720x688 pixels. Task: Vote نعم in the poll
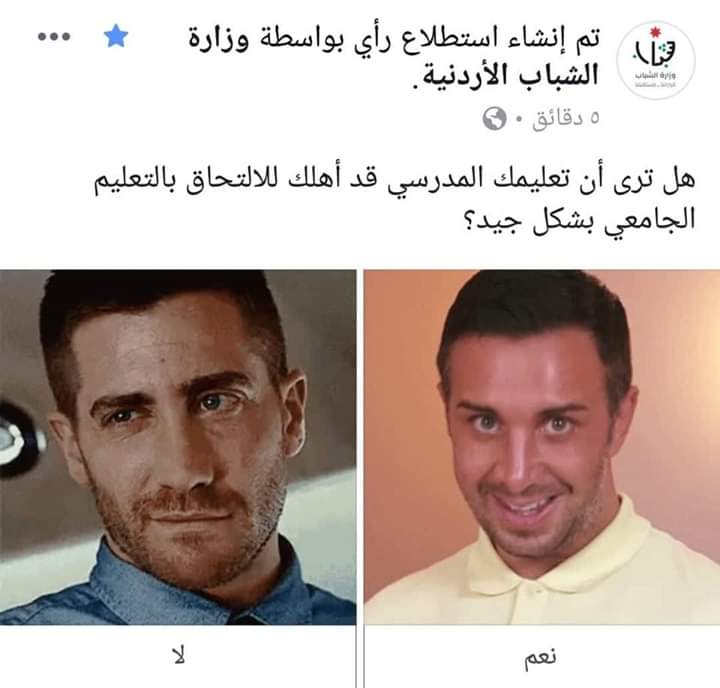coord(541,658)
